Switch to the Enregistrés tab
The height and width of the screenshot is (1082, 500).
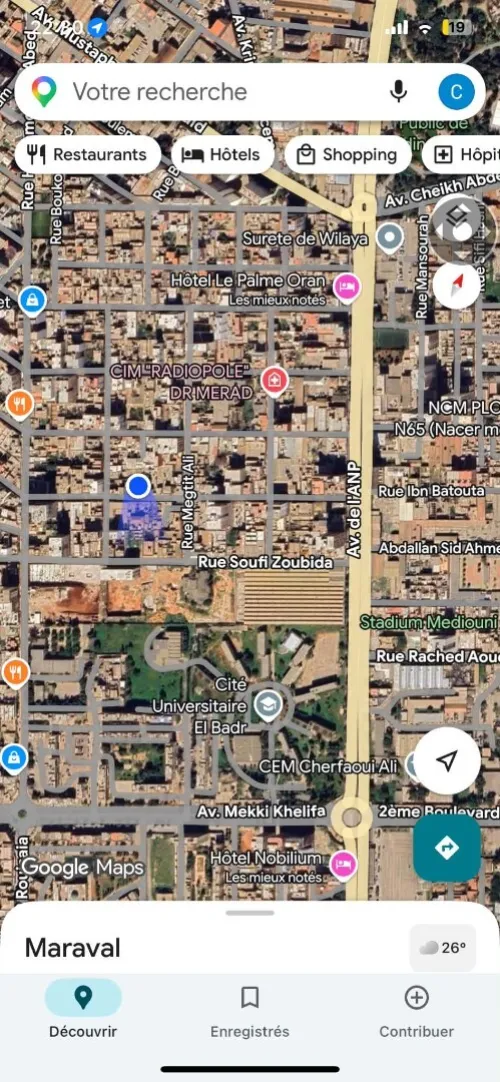pos(250,1008)
